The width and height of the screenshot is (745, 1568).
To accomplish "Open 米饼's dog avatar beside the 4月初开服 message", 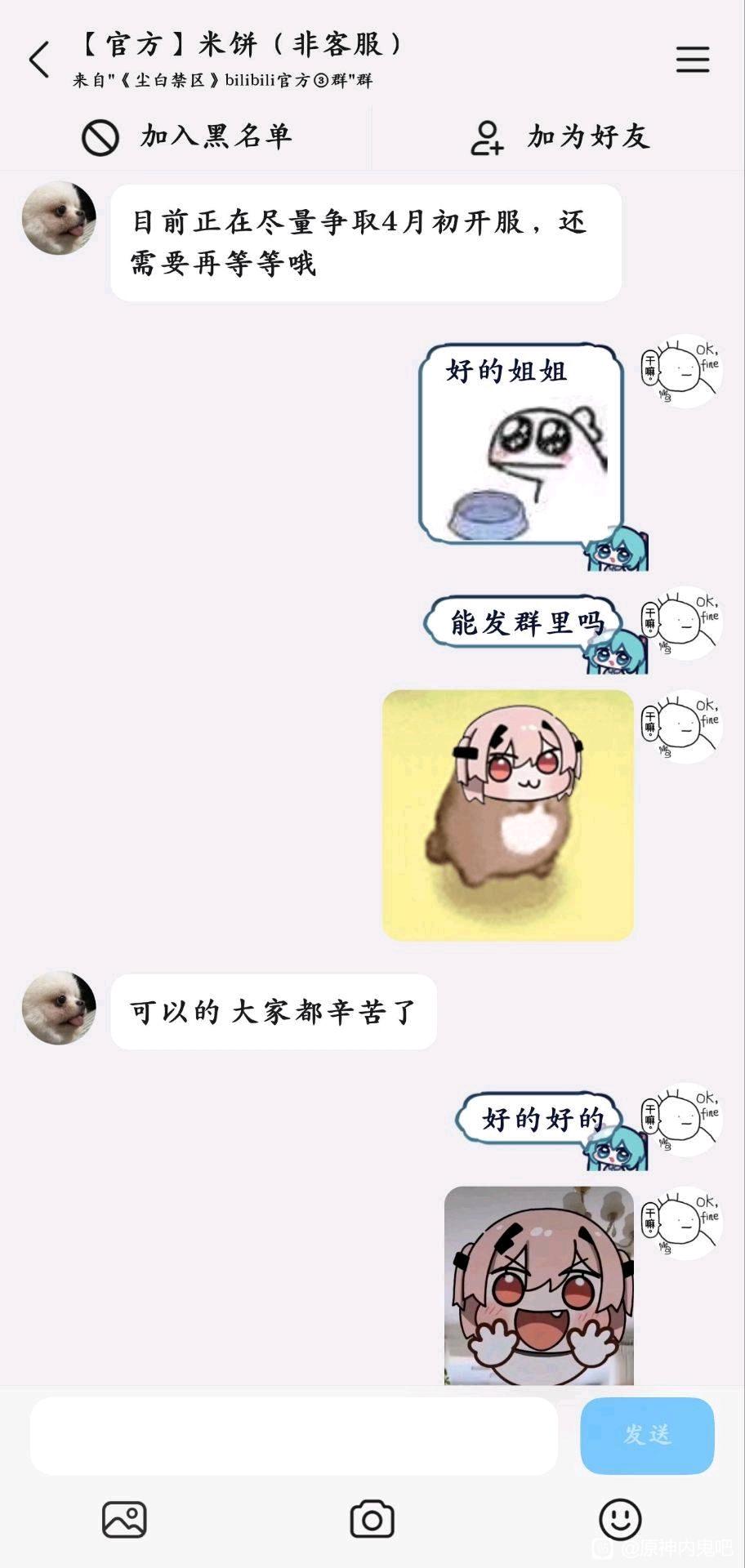I will point(59,218).
